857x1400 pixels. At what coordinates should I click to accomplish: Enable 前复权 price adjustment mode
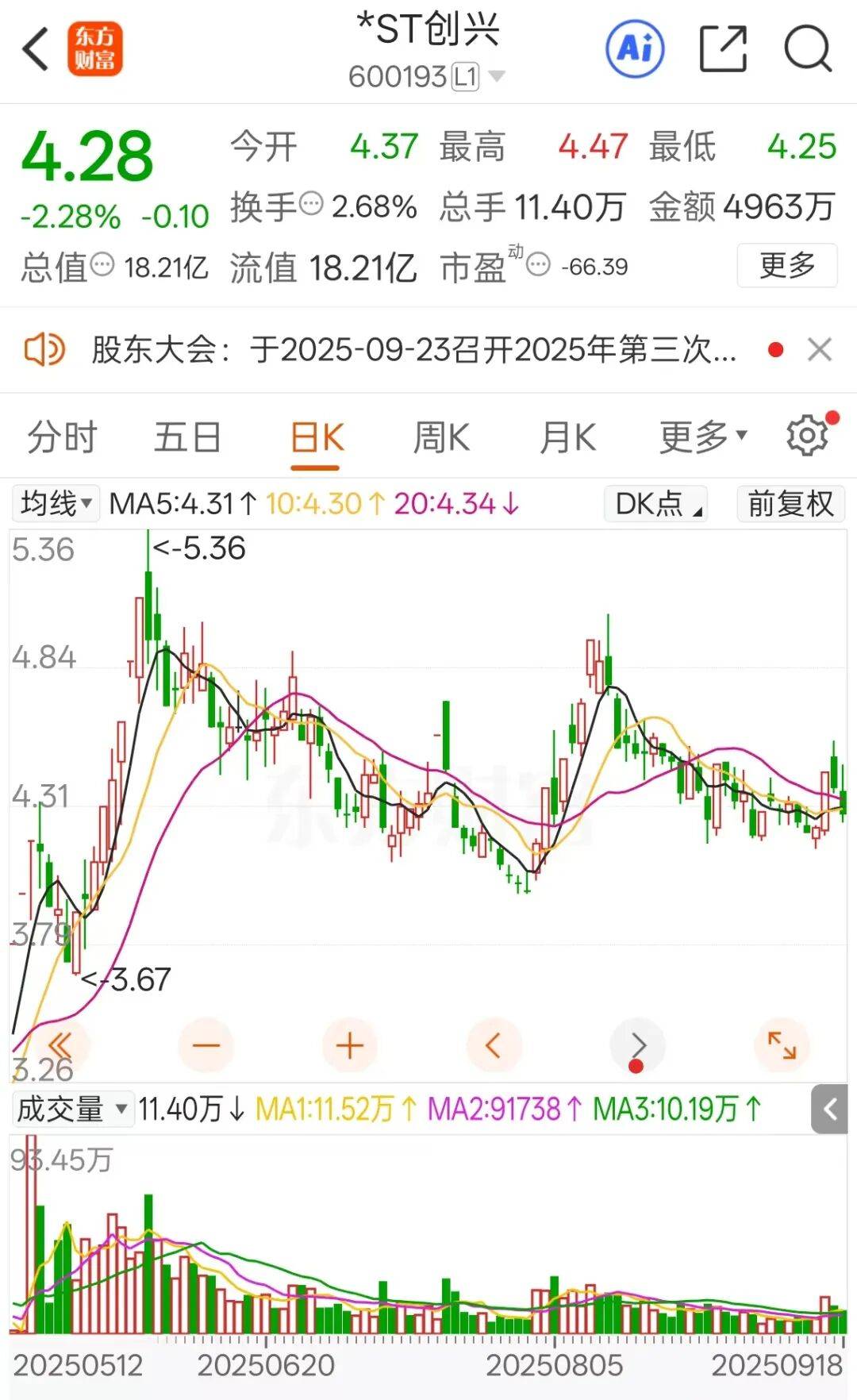coord(790,503)
